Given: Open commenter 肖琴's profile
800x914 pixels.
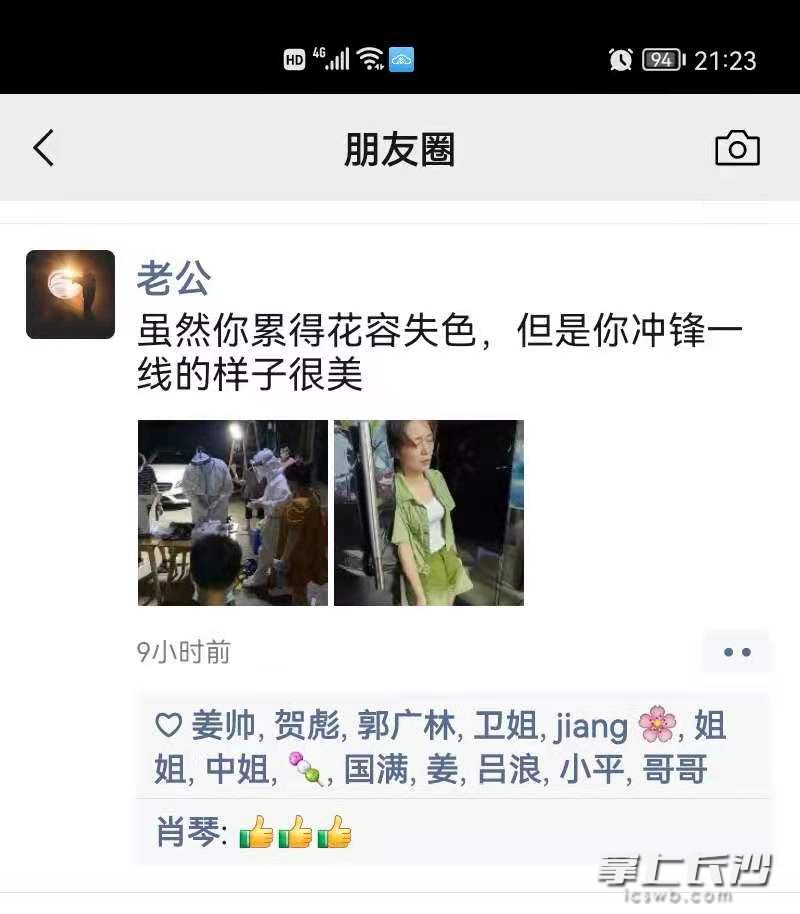Looking at the screenshot, I should (x=190, y=831).
